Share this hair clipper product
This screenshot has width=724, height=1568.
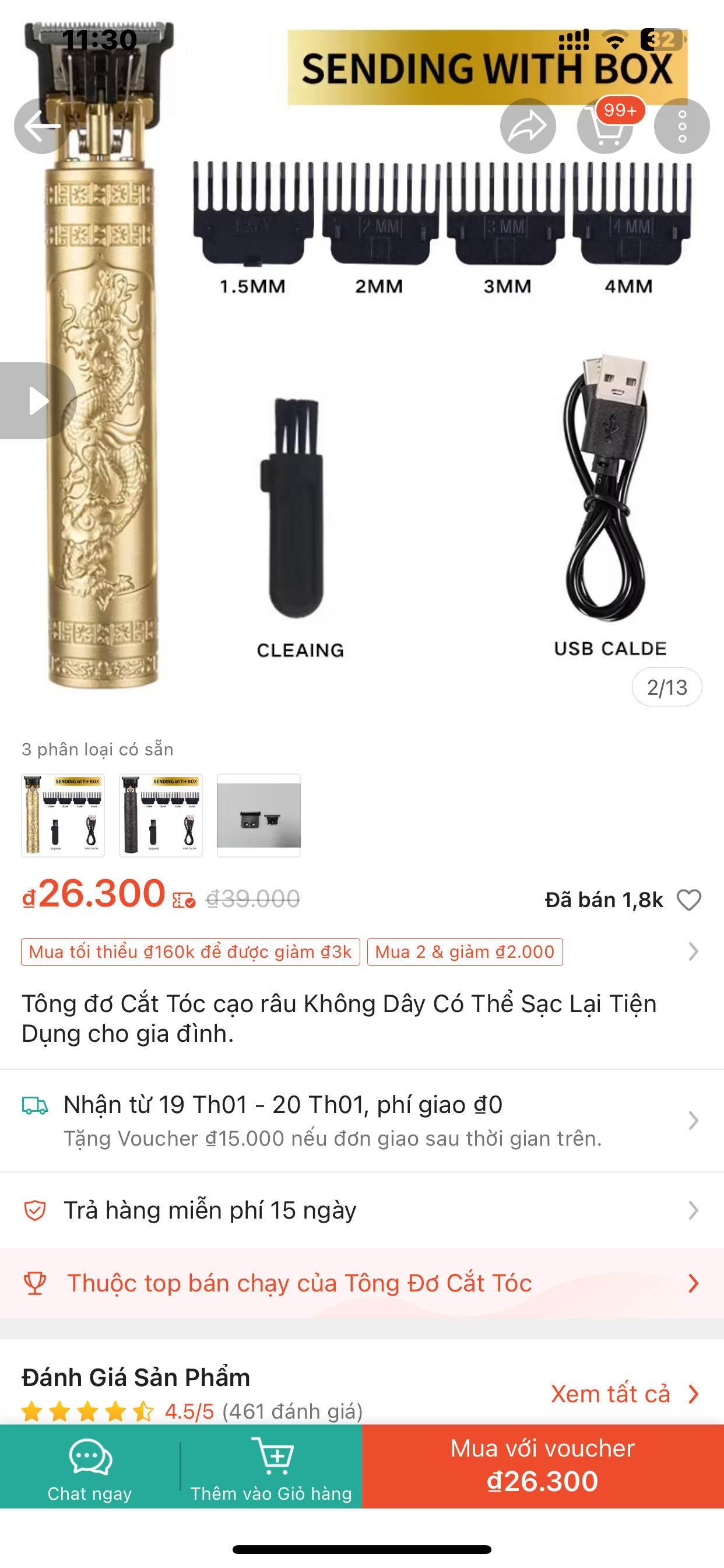(528, 126)
